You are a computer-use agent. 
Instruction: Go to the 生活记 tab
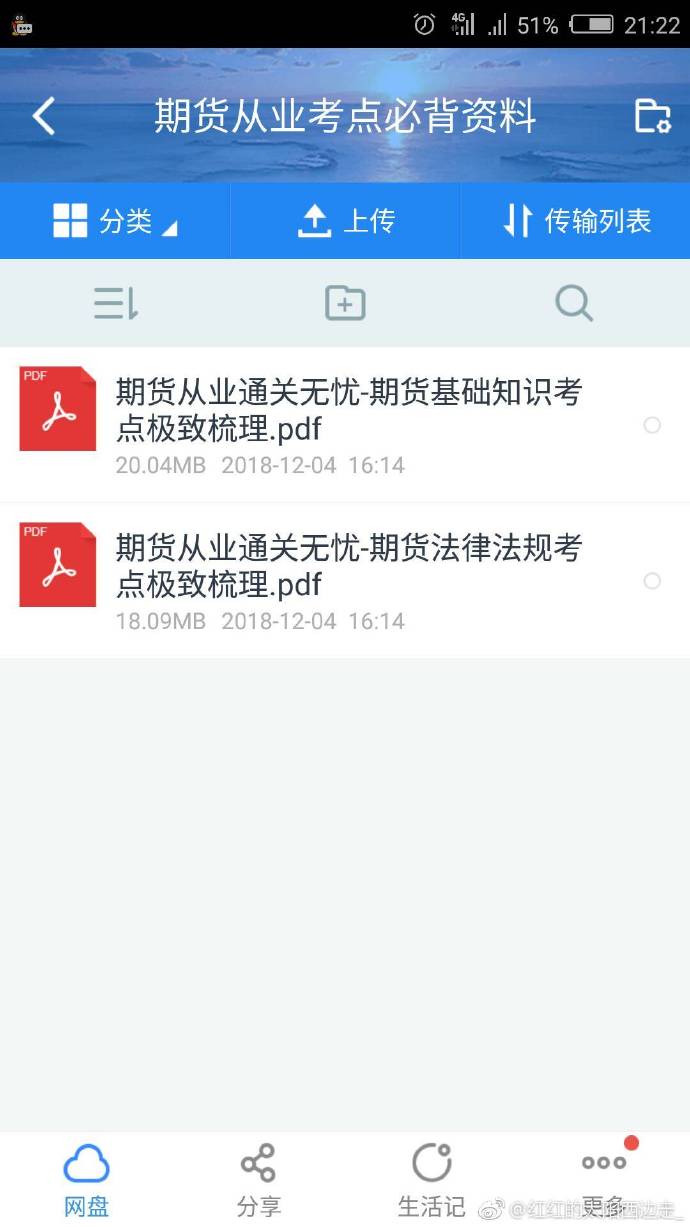[x=431, y=1180]
